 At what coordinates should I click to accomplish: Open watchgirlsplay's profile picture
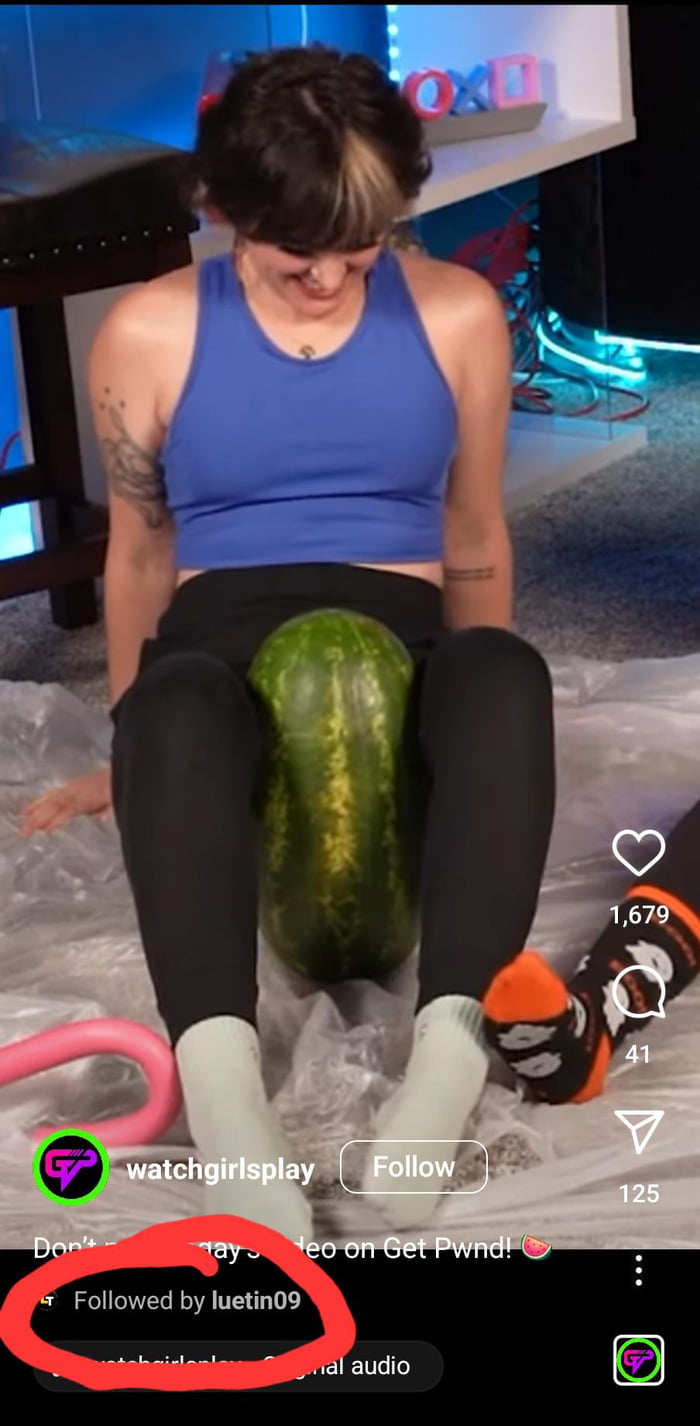tap(71, 1167)
